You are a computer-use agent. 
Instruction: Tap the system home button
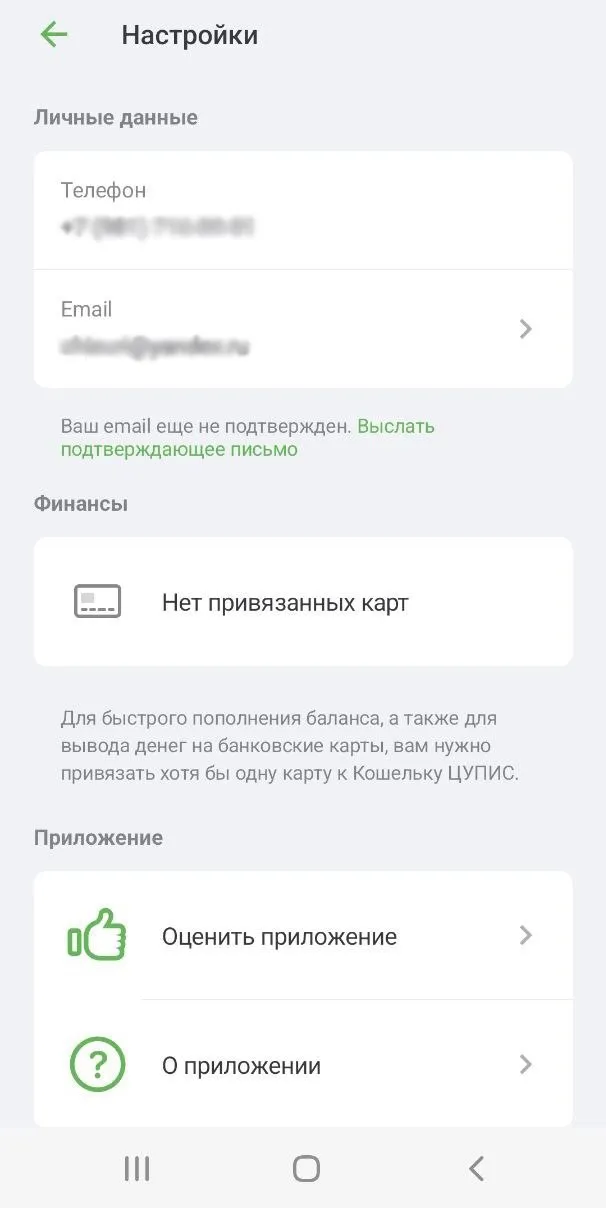click(x=306, y=1168)
